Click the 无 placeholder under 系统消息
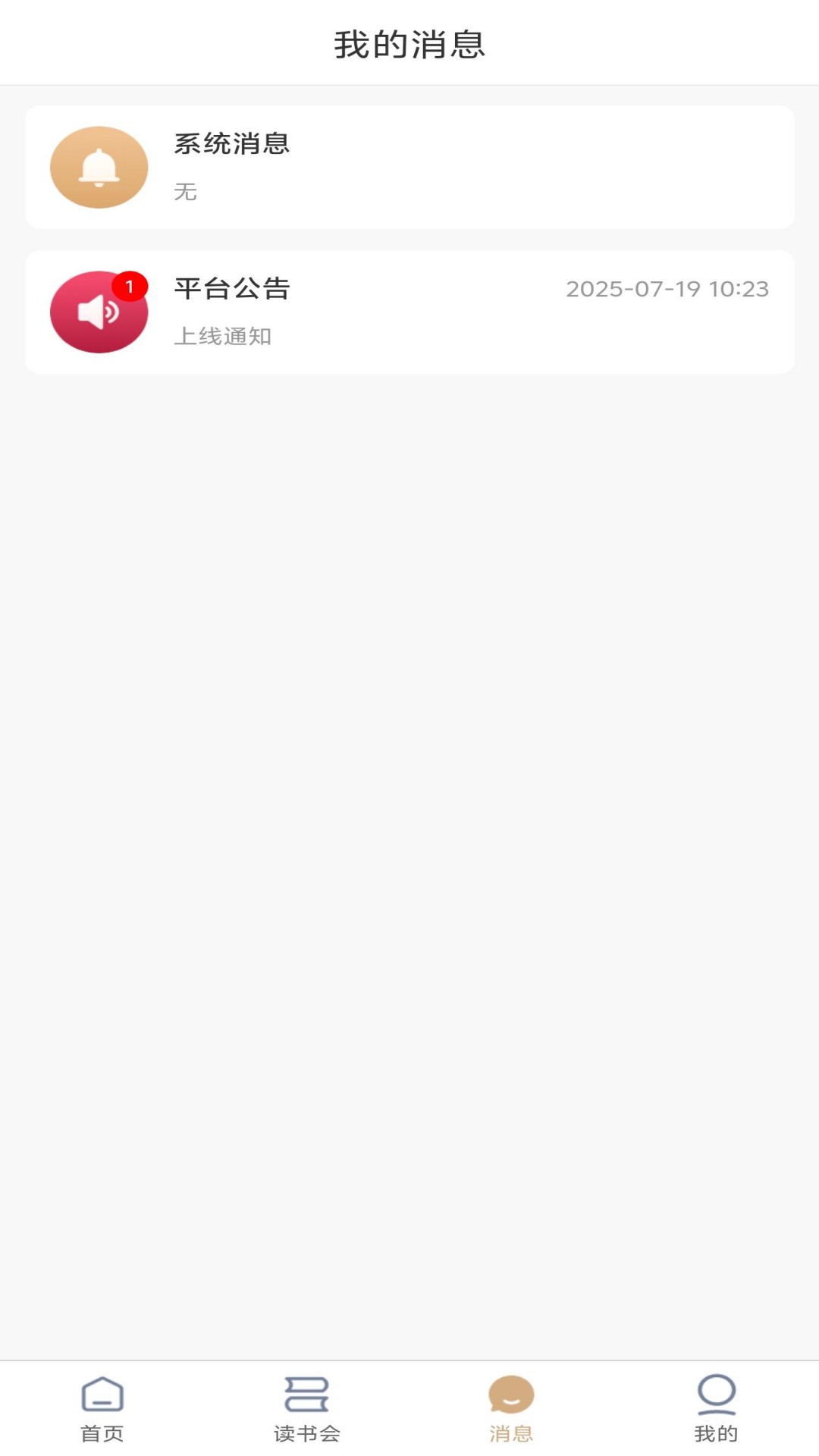The width and height of the screenshot is (819, 1456). 186,192
